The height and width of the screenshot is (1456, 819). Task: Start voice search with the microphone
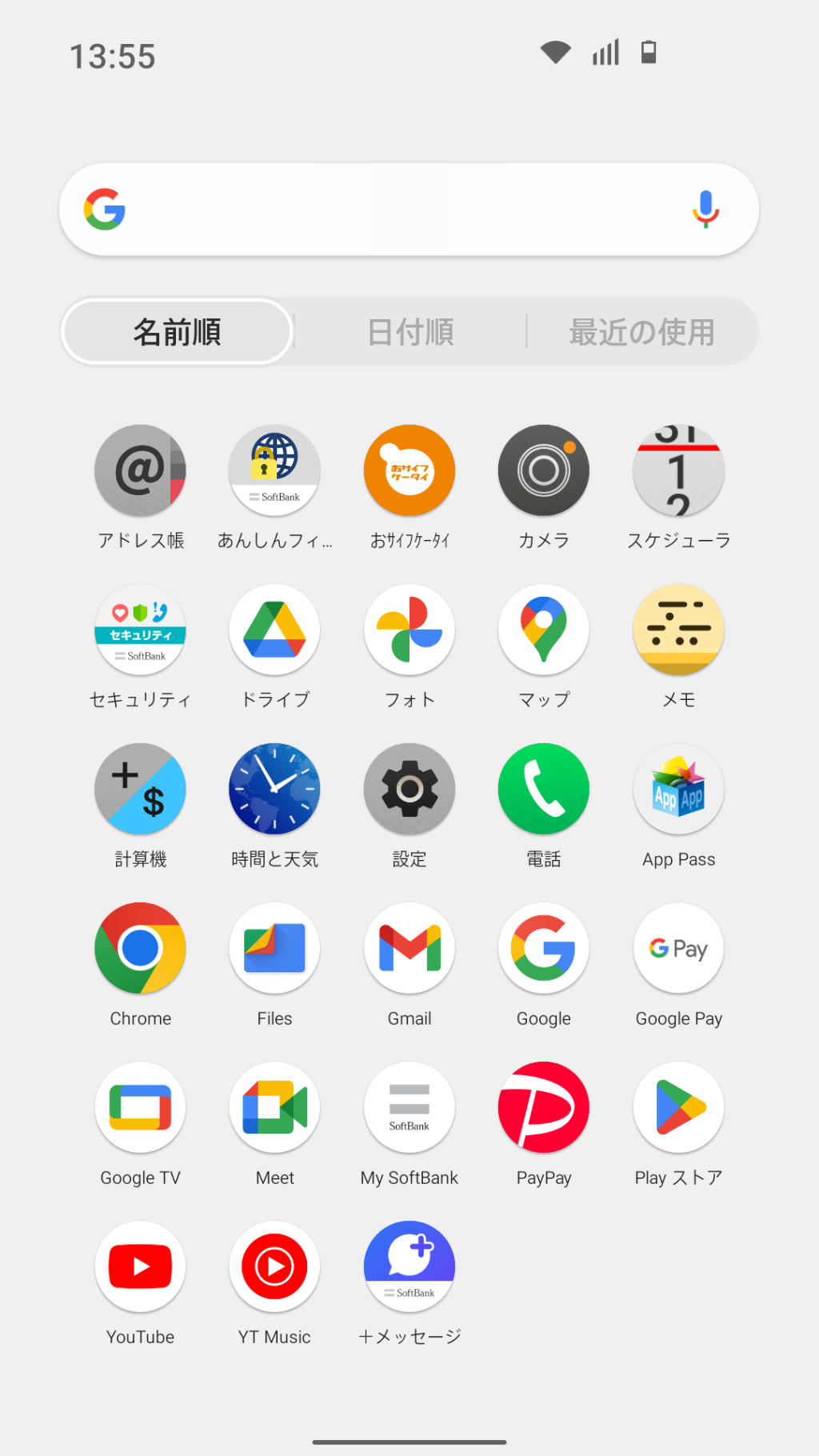[x=705, y=210]
